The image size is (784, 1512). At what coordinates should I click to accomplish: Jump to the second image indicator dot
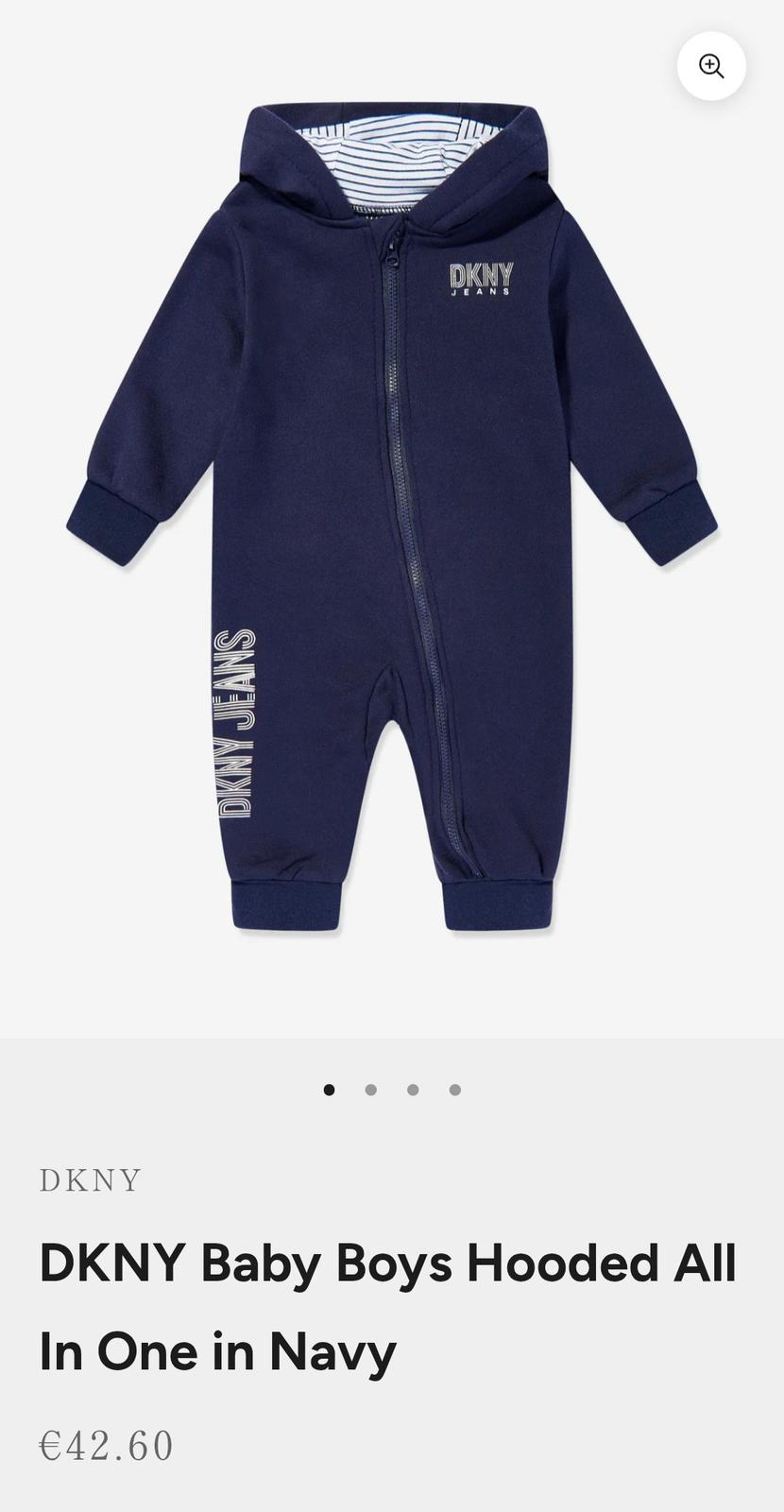pos(371,1090)
